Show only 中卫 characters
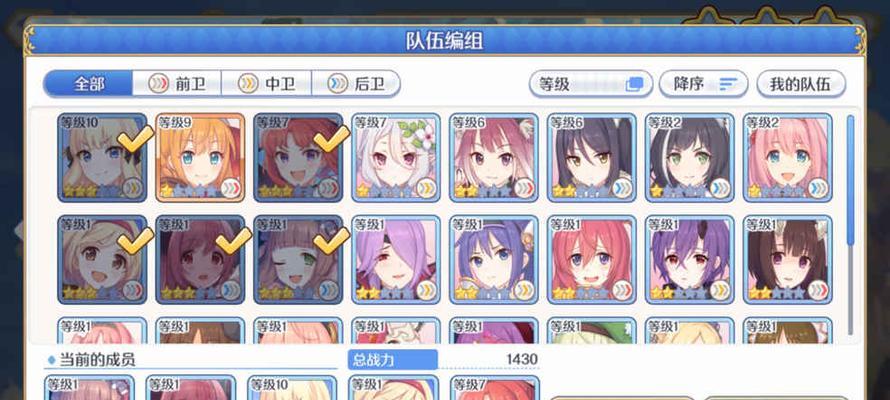The image size is (890, 400). coord(265,84)
